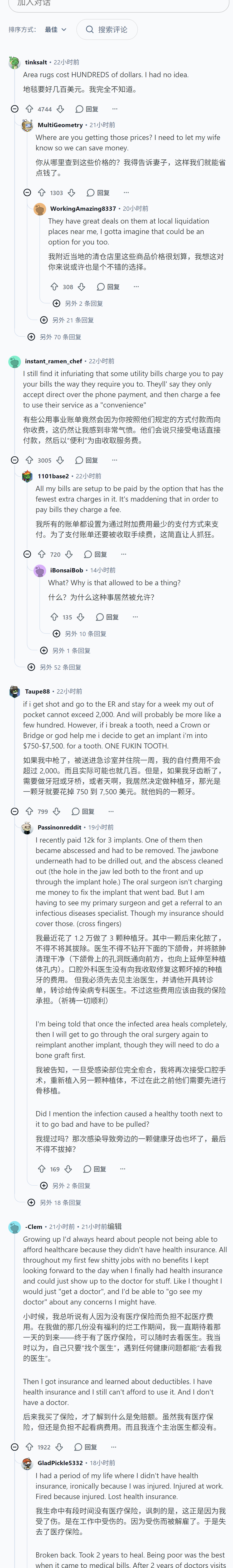The image size is (233, 1568).
Task: Upvote tinksalt's comment about area rugs
Action: [29, 109]
